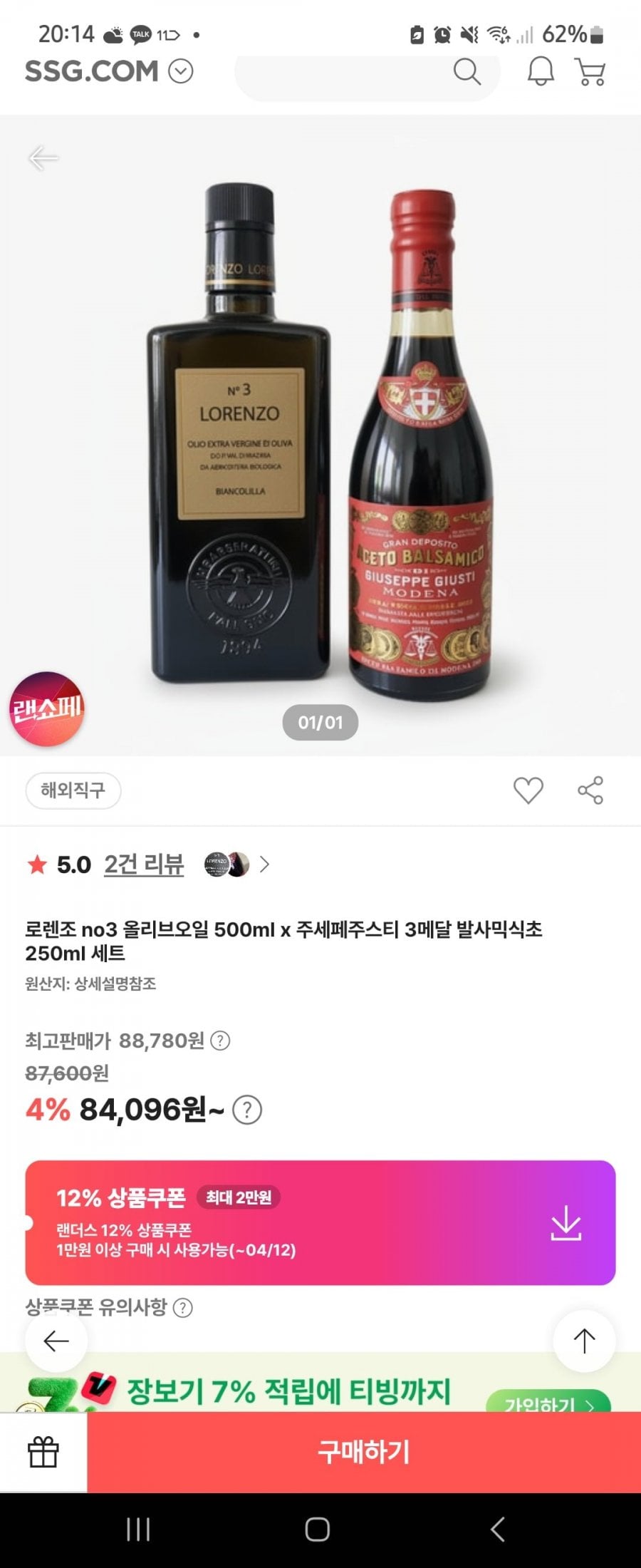This screenshot has height=1568, width=641.
Task: Go back using the arrow above the product image
Action: click(43, 158)
